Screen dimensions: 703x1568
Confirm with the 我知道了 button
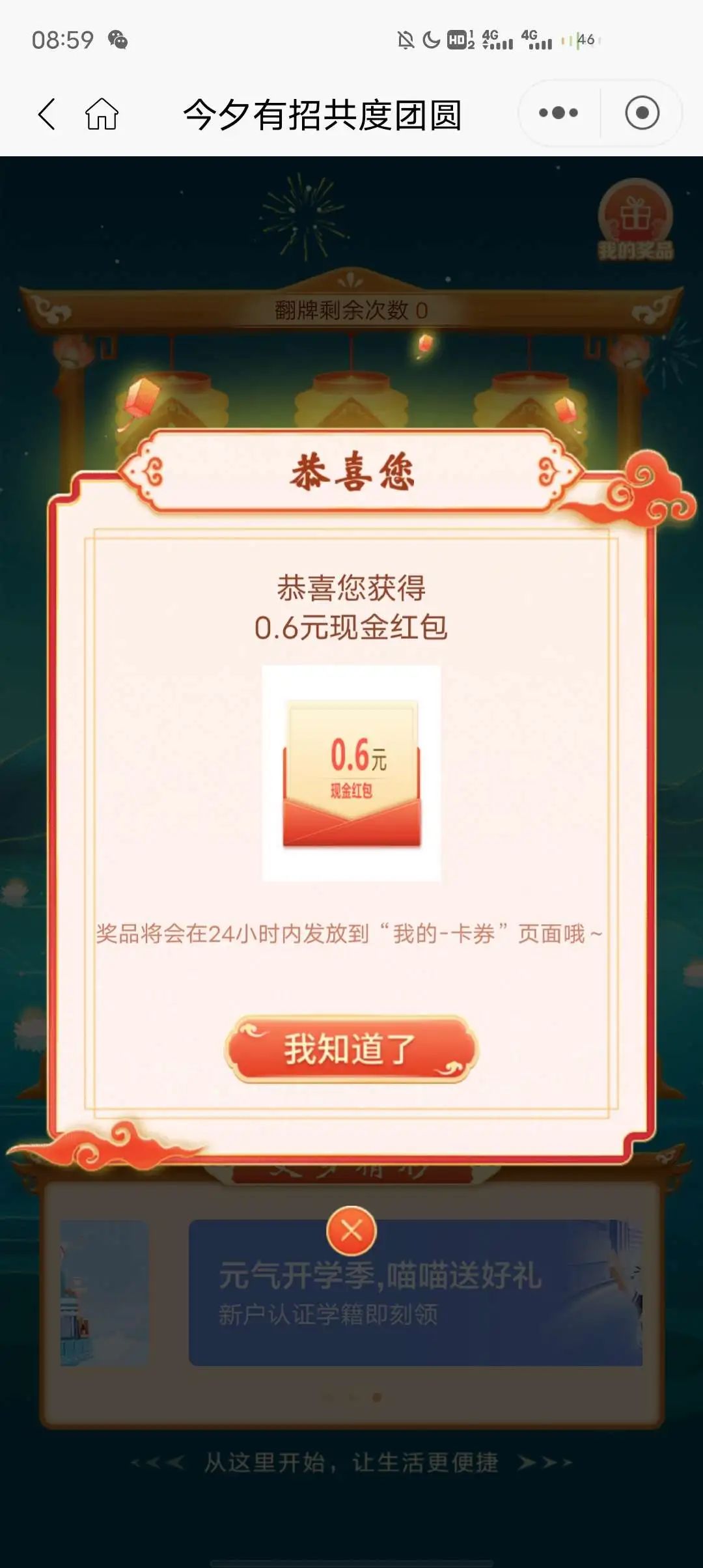pos(351,1049)
